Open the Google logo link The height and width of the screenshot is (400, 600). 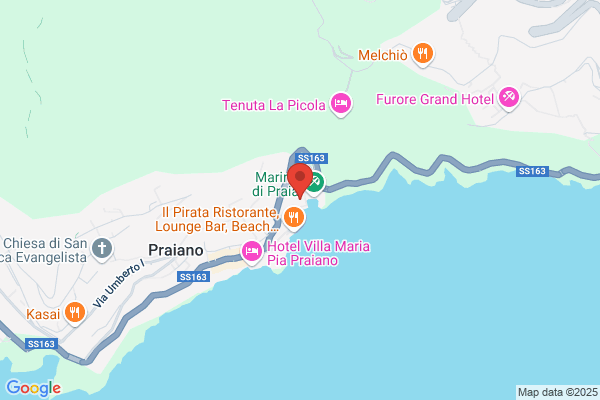point(34,388)
